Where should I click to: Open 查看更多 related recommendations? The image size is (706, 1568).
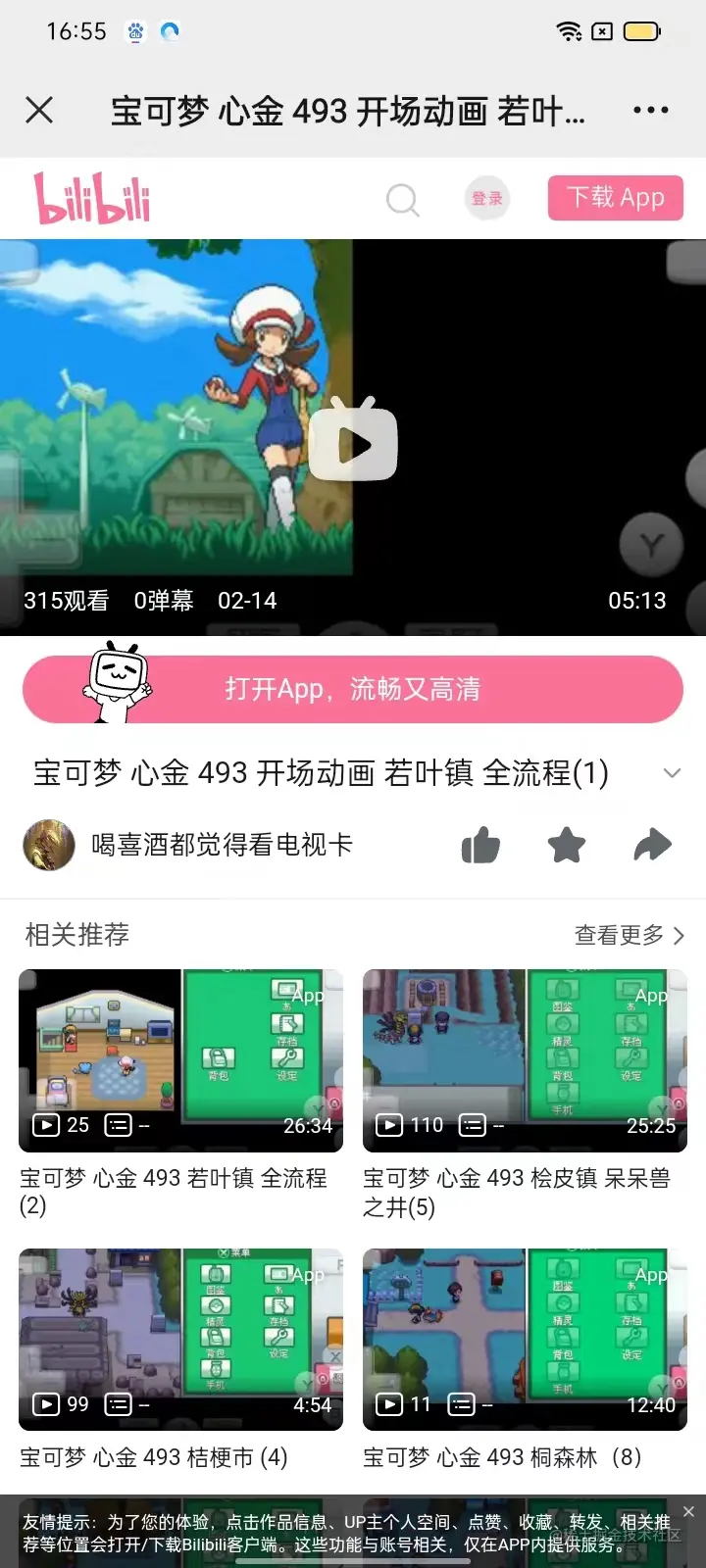pyautogui.click(x=629, y=935)
